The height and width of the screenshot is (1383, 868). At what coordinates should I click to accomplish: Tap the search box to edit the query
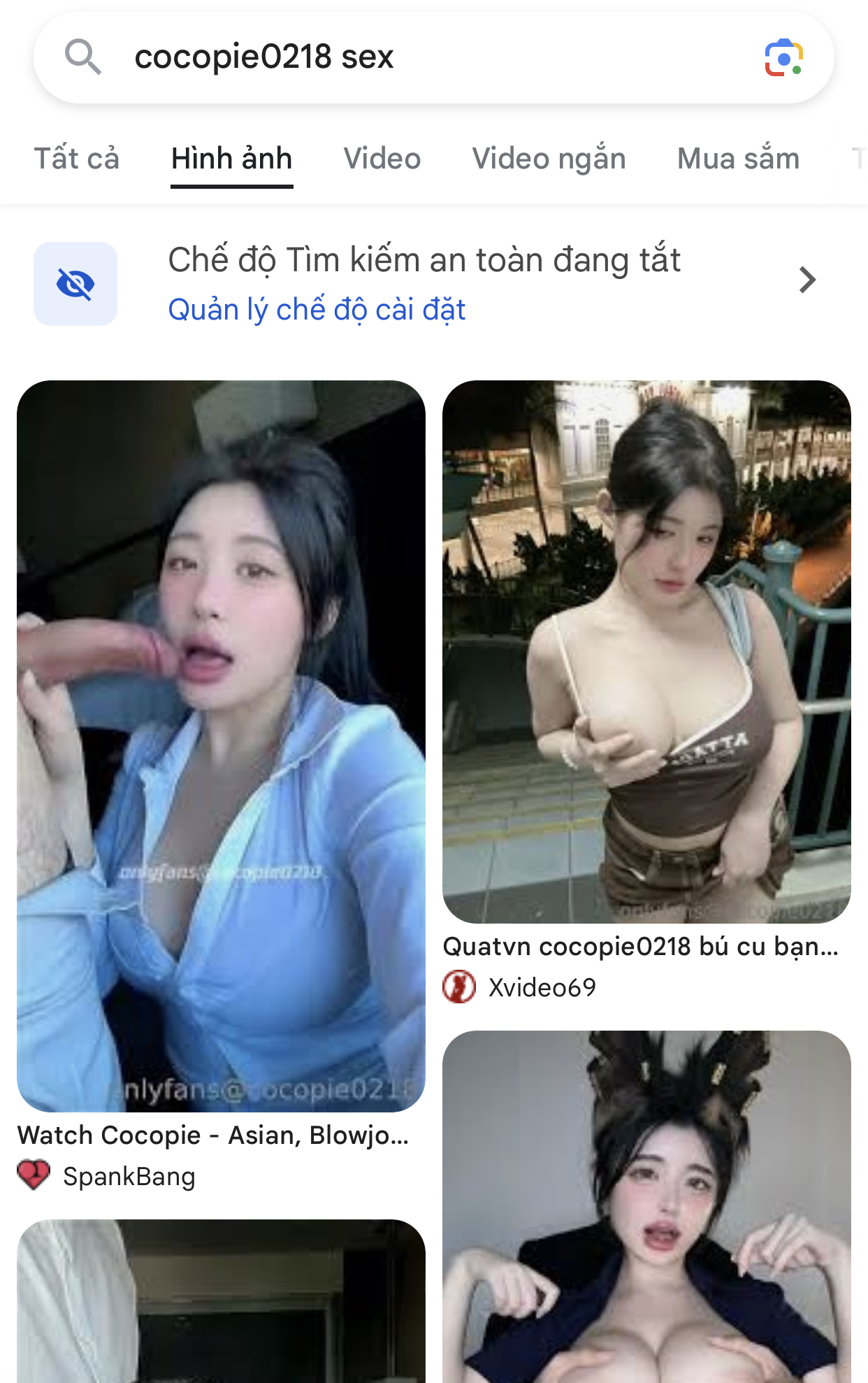[419, 57]
